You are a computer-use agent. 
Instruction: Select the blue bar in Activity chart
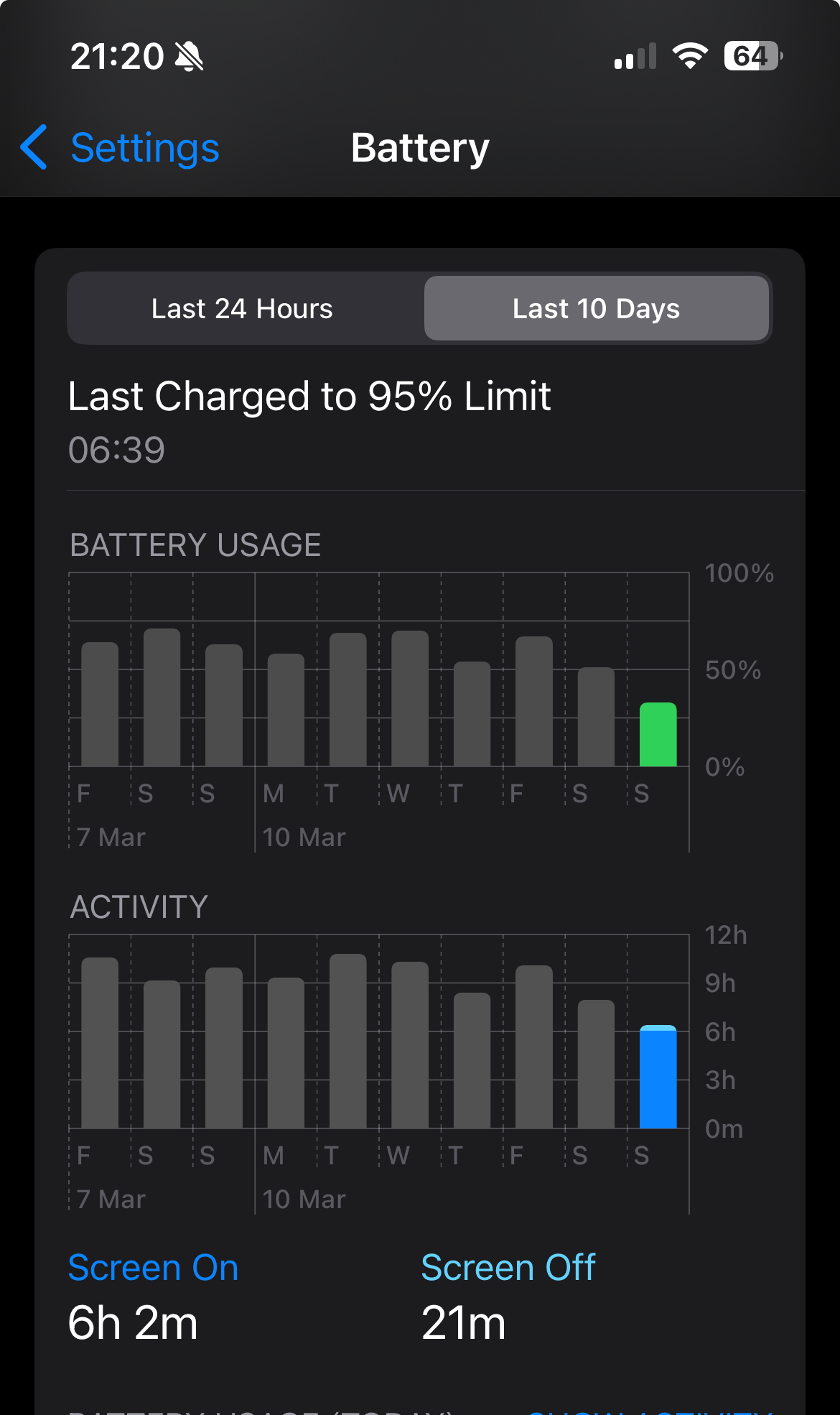click(658, 1077)
